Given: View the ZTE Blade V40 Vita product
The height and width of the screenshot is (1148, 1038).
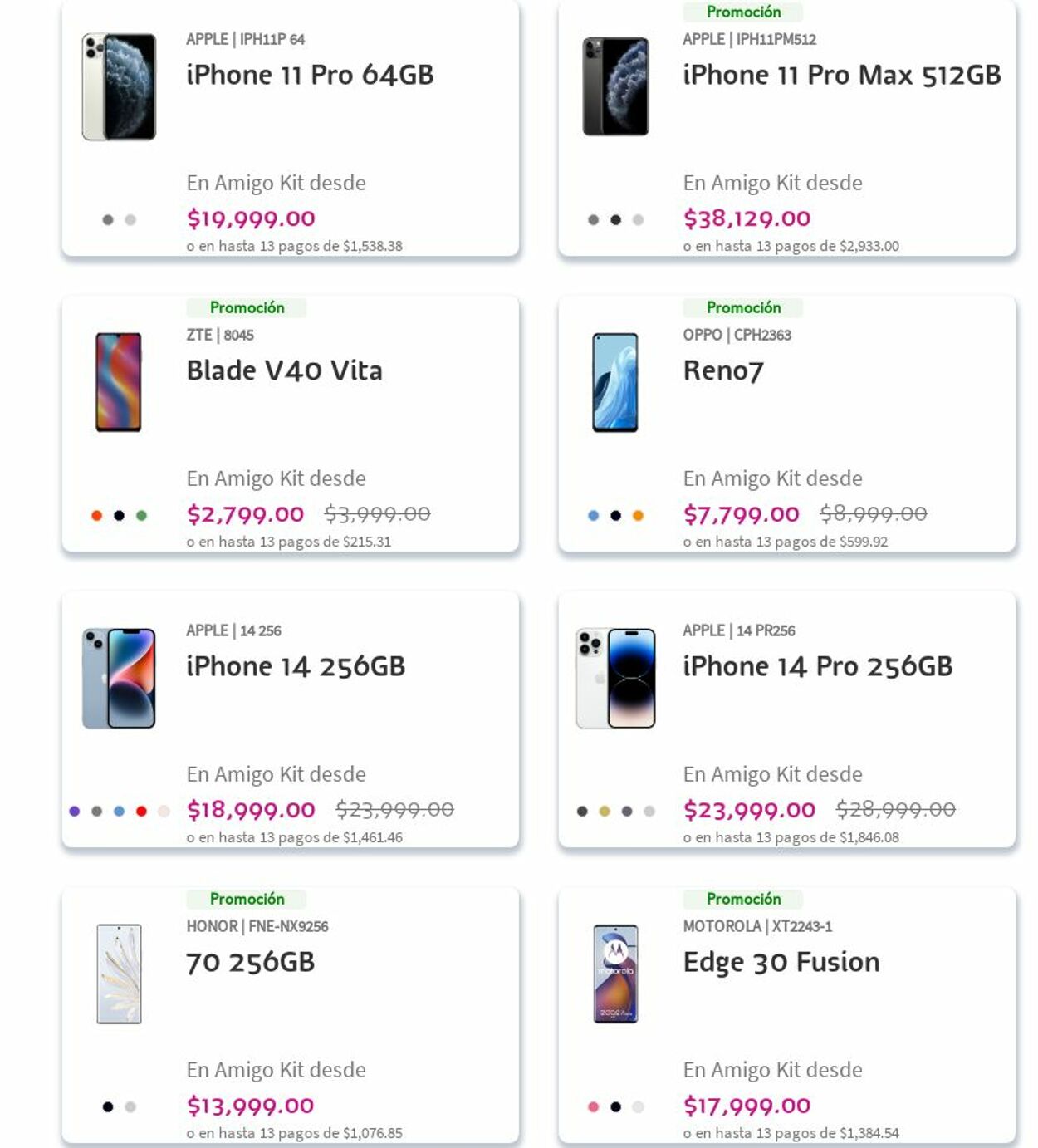Looking at the screenshot, I should (284, 371).
